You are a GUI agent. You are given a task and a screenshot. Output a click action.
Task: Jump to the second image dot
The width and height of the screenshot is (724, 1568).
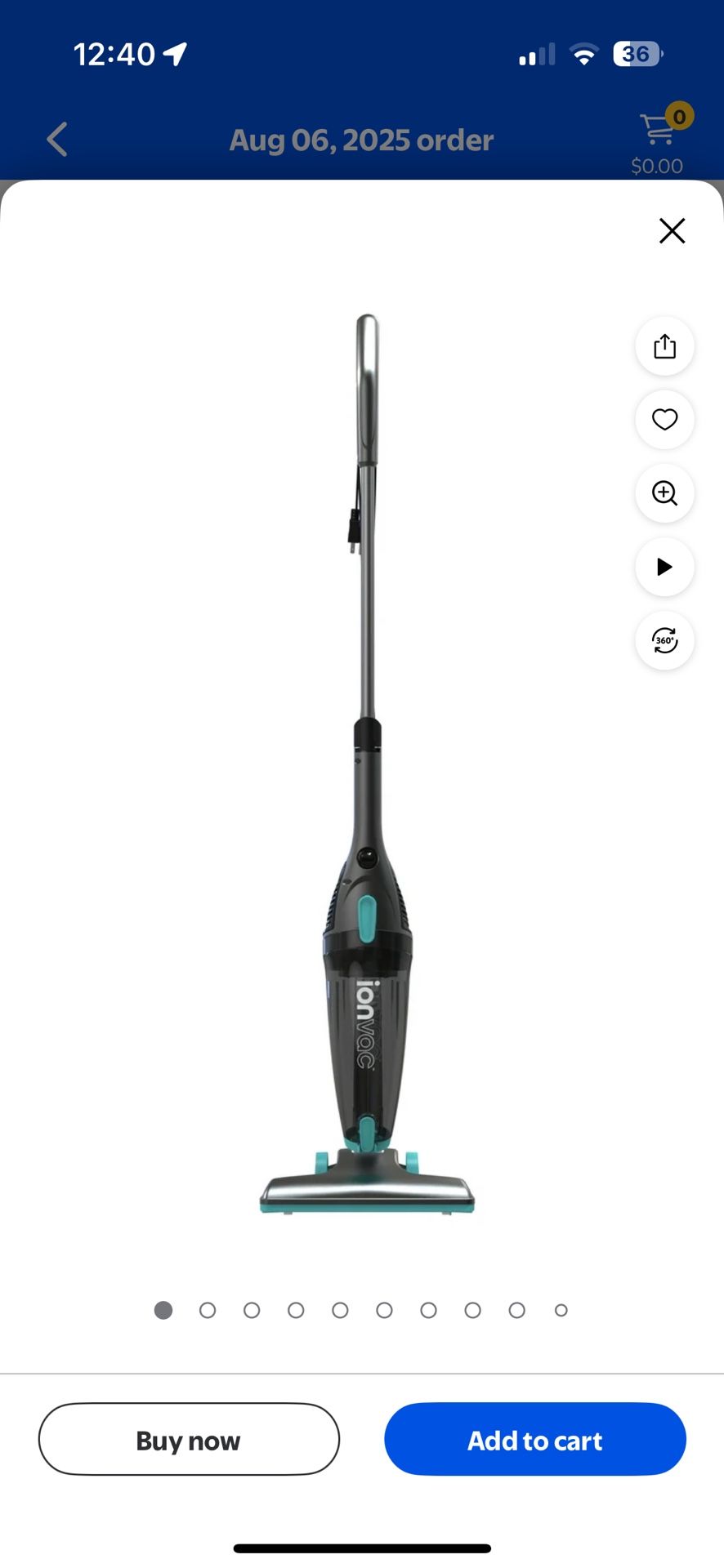(x=208, y=1310)
